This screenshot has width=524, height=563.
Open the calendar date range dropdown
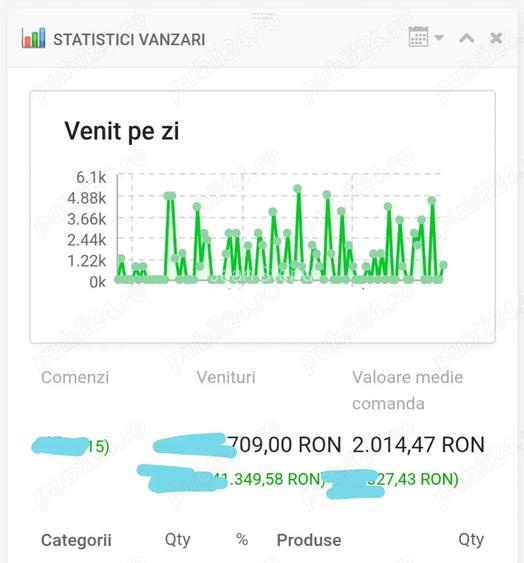pos(426,37)
